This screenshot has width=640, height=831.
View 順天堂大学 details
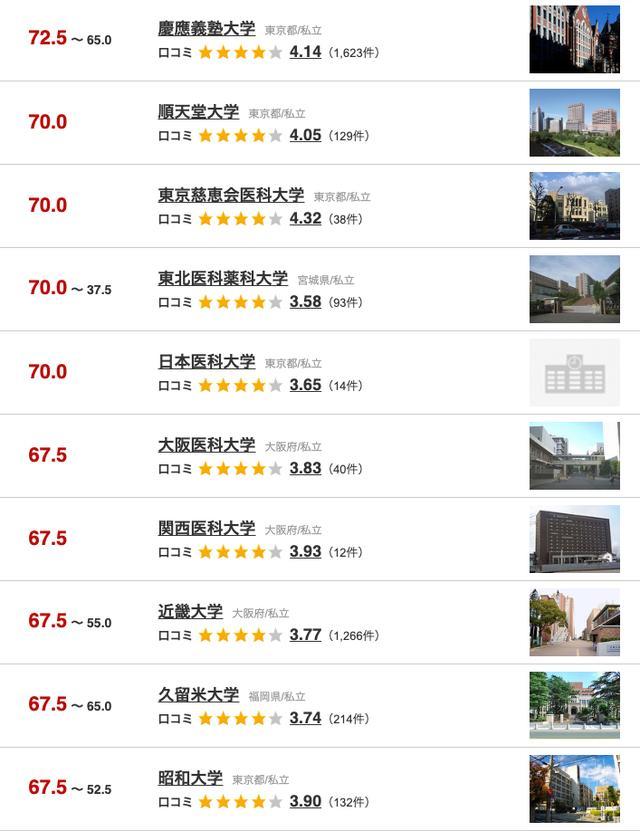point(198,111)
